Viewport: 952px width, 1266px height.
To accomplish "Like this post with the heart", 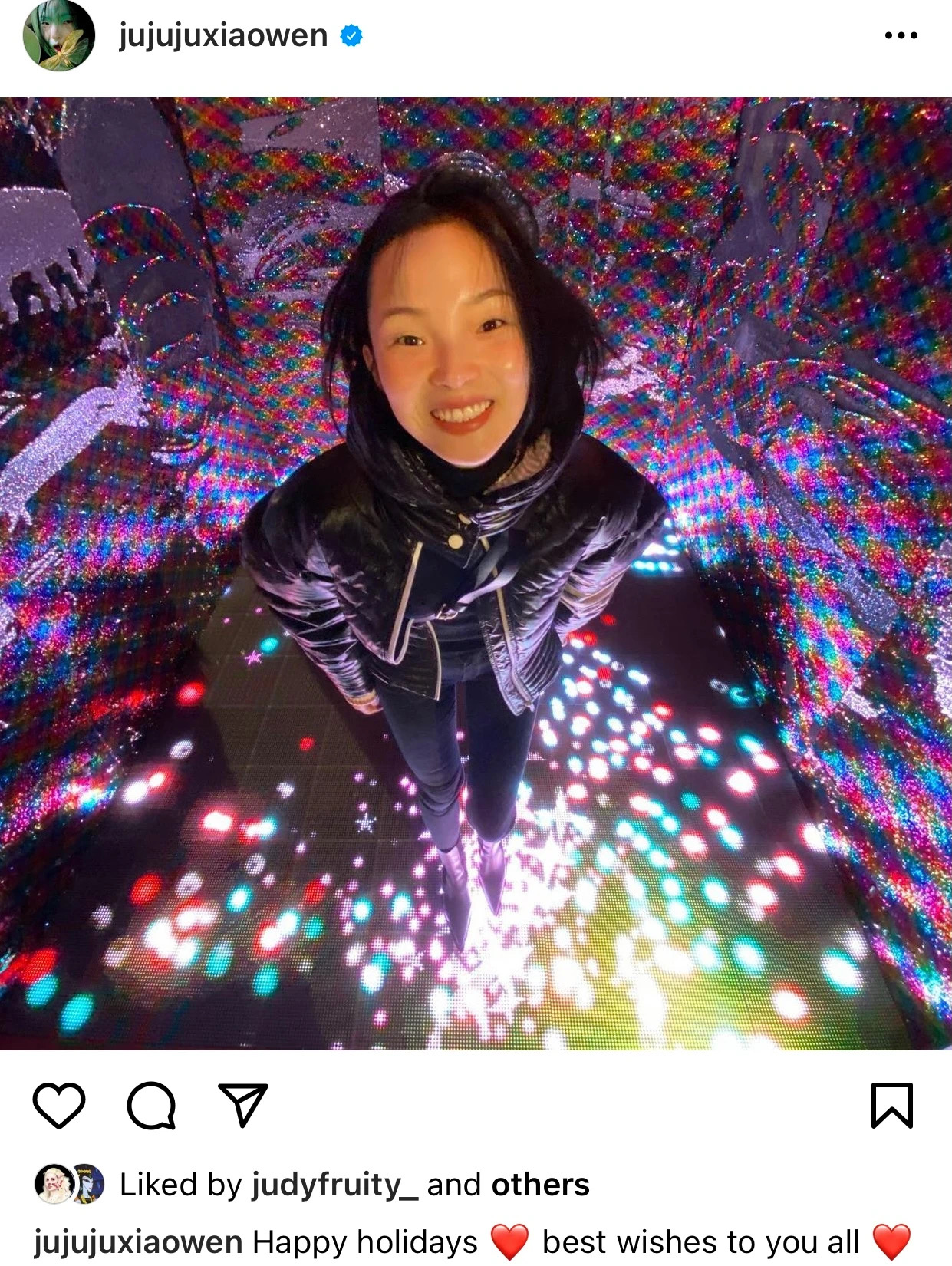I will pos(59,1106).
